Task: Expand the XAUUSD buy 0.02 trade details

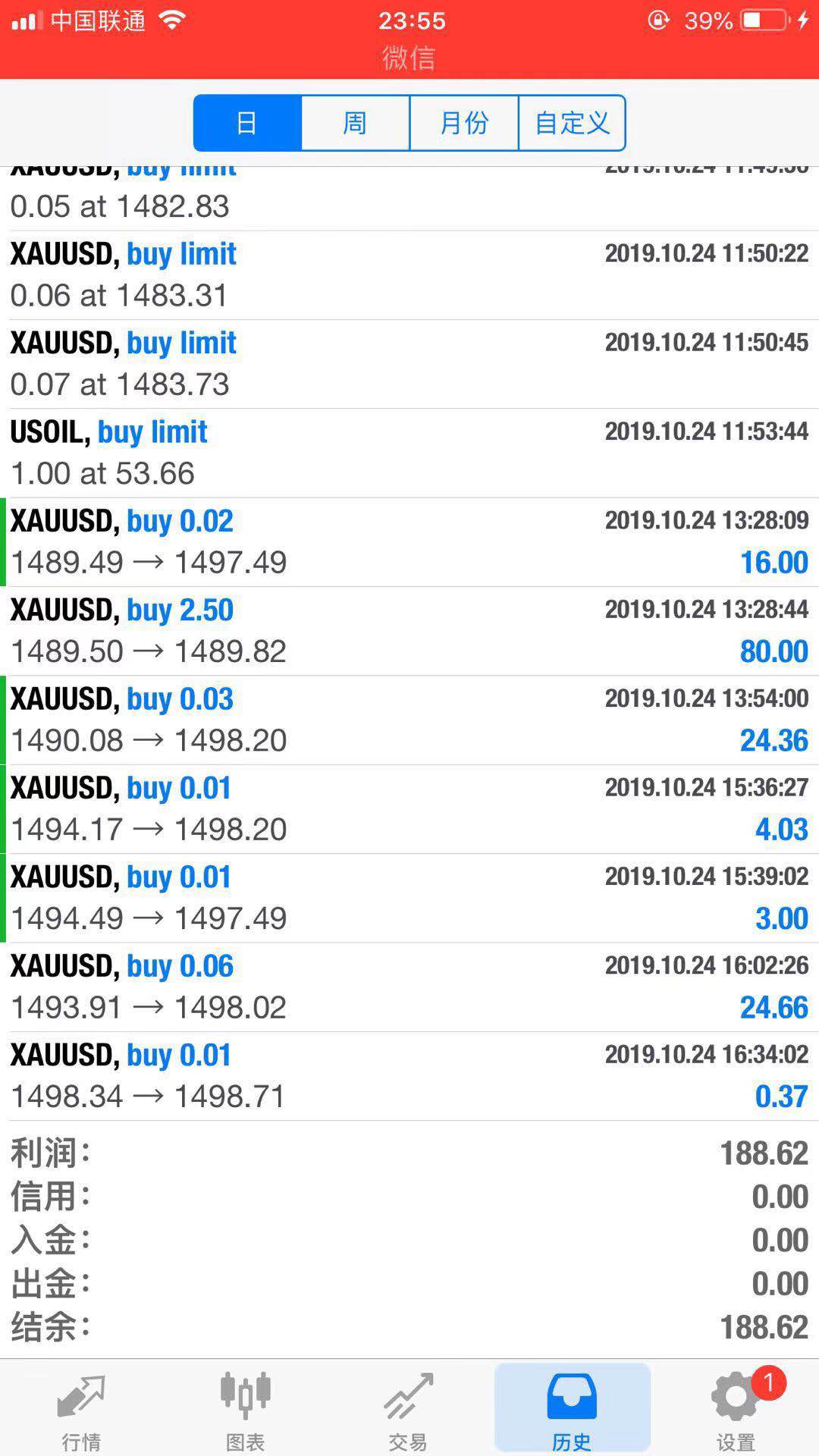Action: (409, 541)
